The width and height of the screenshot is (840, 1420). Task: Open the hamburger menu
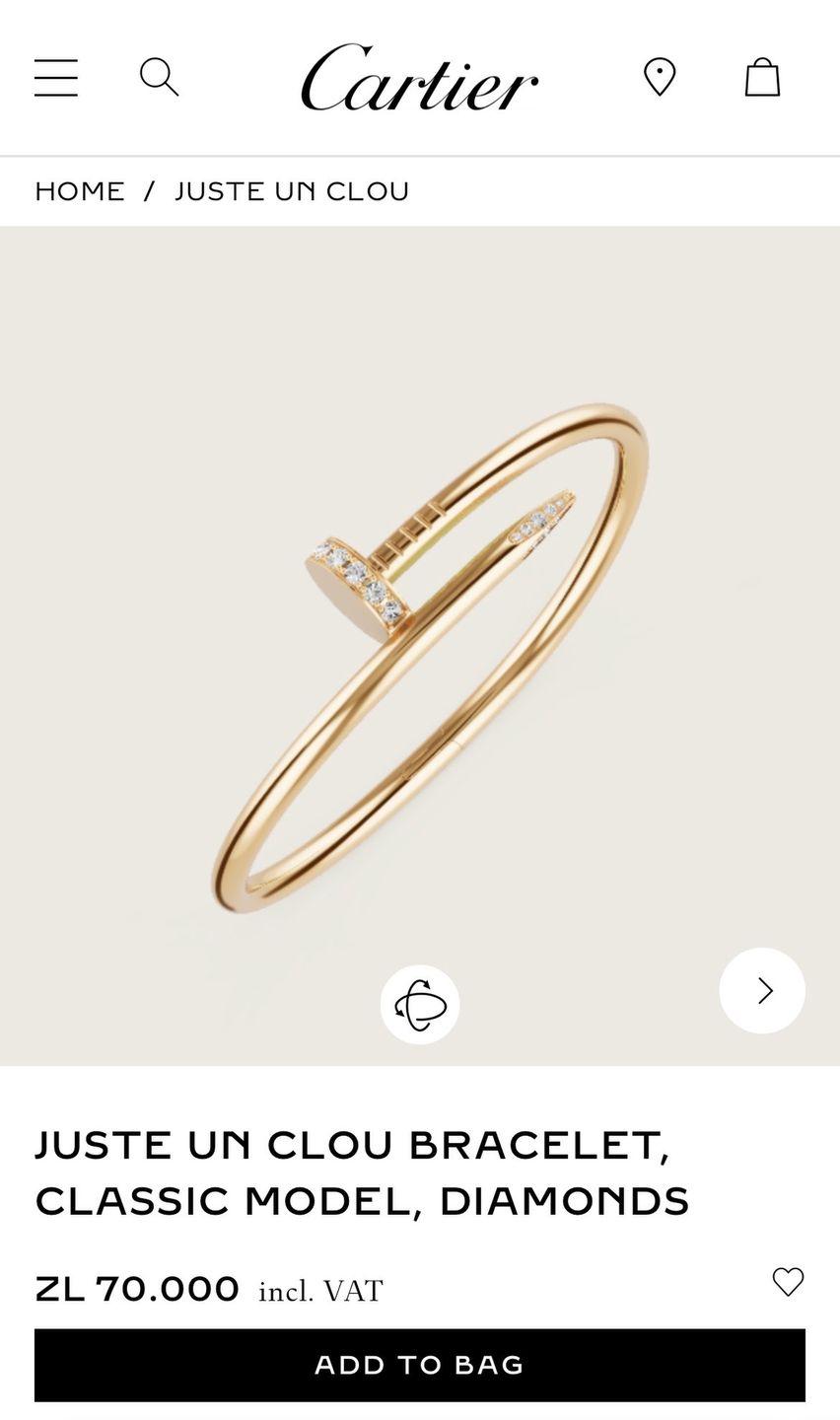click(x=56, y=77)
